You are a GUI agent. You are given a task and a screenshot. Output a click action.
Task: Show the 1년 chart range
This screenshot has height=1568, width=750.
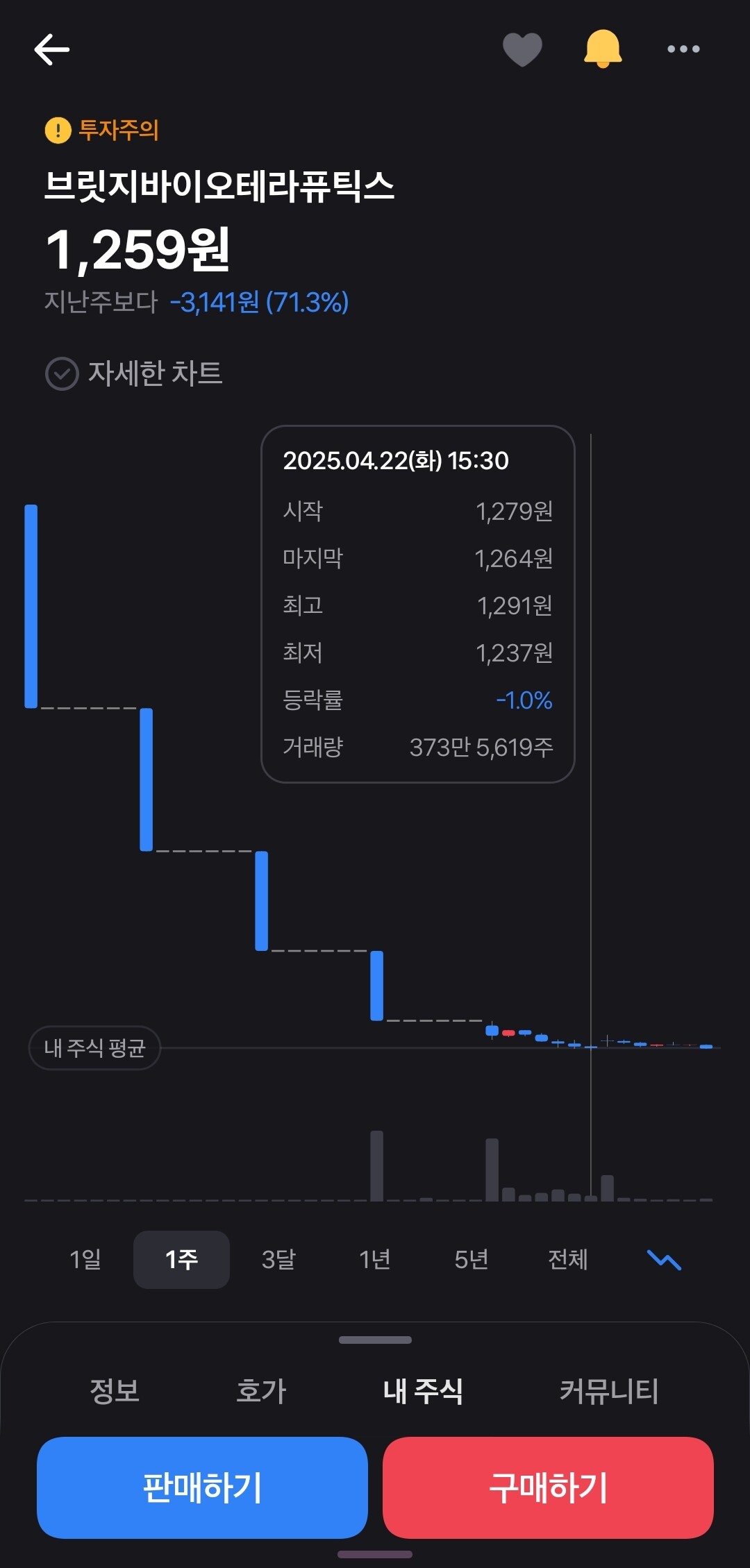(x=374, y=1259)
